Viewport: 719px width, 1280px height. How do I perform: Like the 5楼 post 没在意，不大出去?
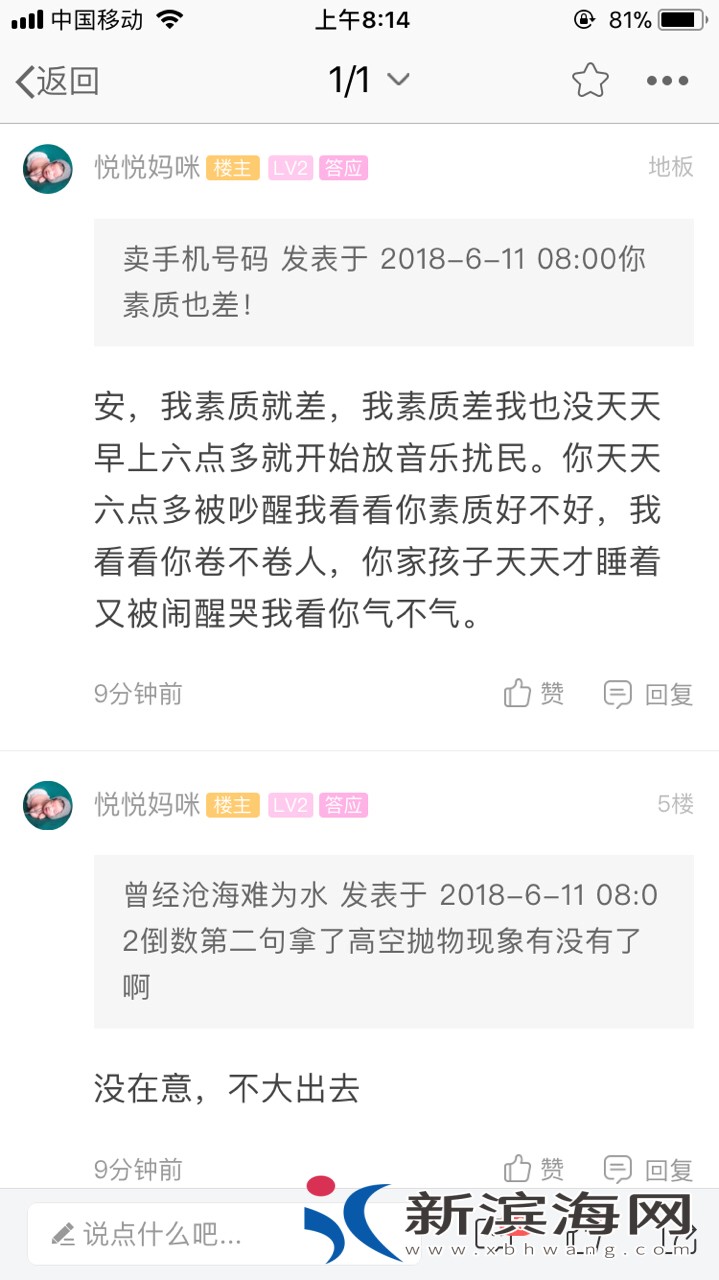(x=534, y=1168)
